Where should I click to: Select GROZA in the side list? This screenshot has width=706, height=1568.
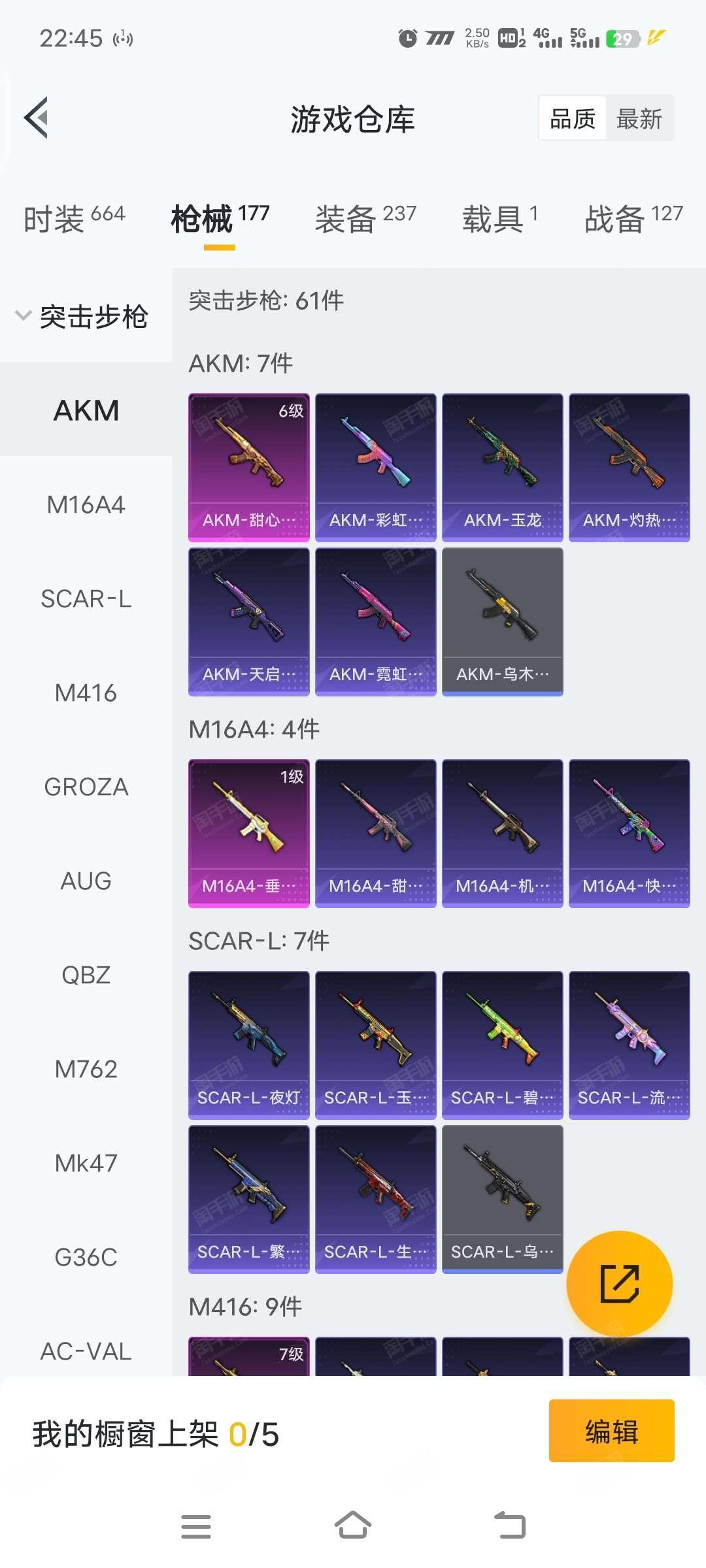86,787
